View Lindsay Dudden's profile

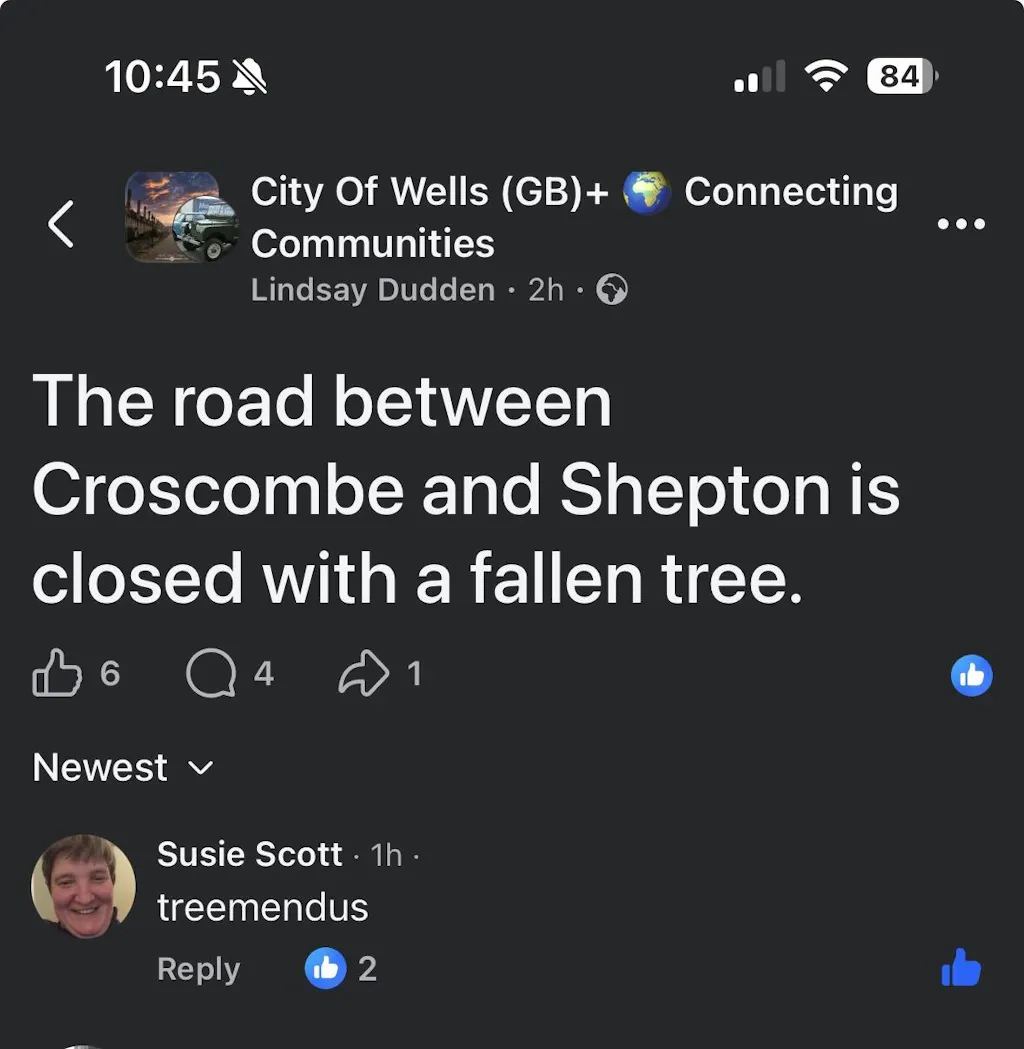coord(372,290)
